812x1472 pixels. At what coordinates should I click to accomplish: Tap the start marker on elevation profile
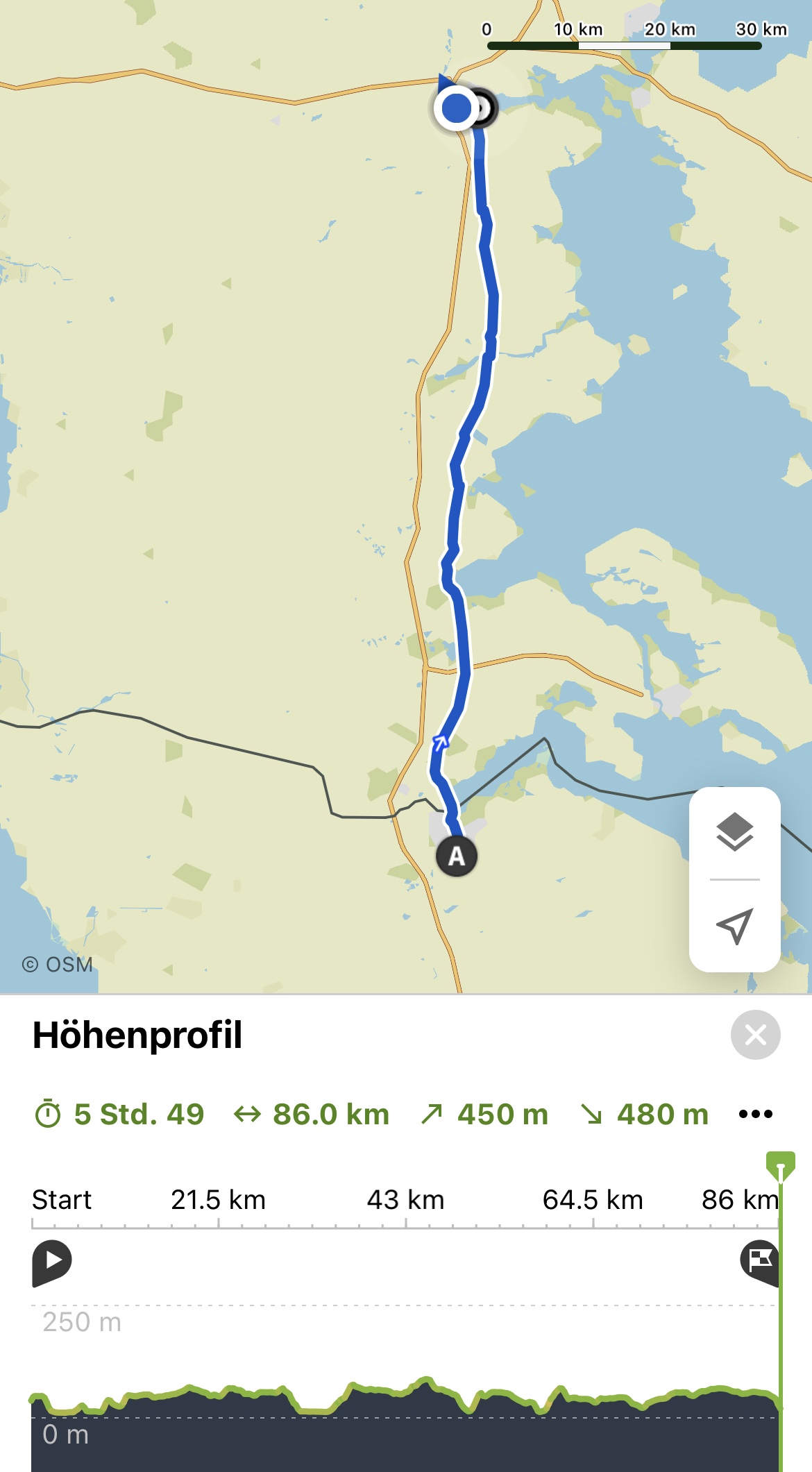coord(51,1261)
